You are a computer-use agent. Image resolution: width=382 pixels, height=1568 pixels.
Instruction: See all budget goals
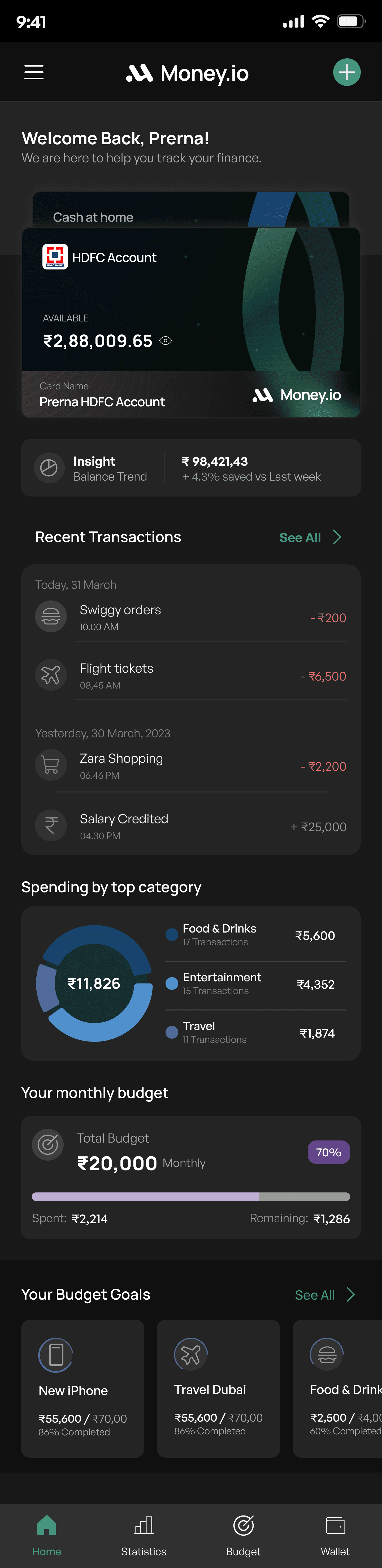coord(324,1295)
